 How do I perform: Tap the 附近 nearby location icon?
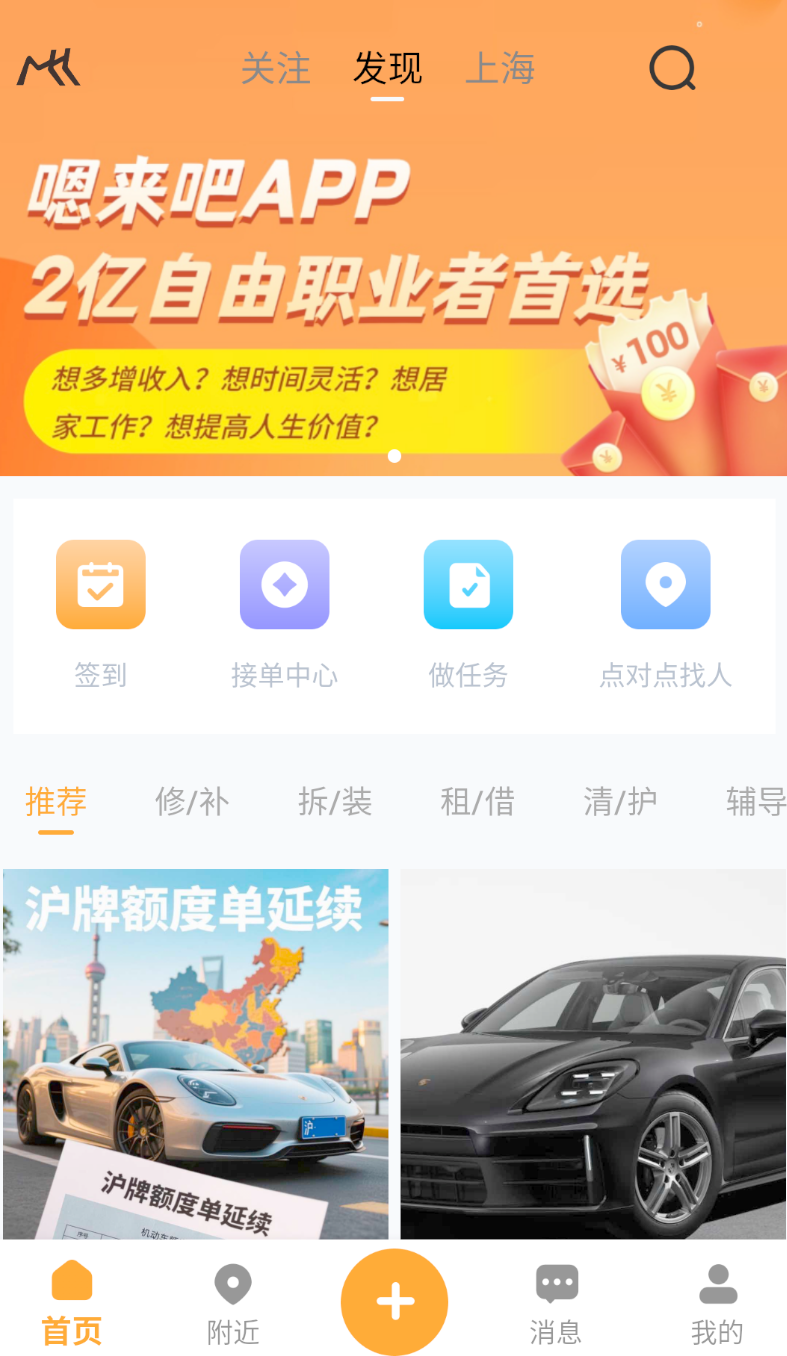tap(233, 1283)
